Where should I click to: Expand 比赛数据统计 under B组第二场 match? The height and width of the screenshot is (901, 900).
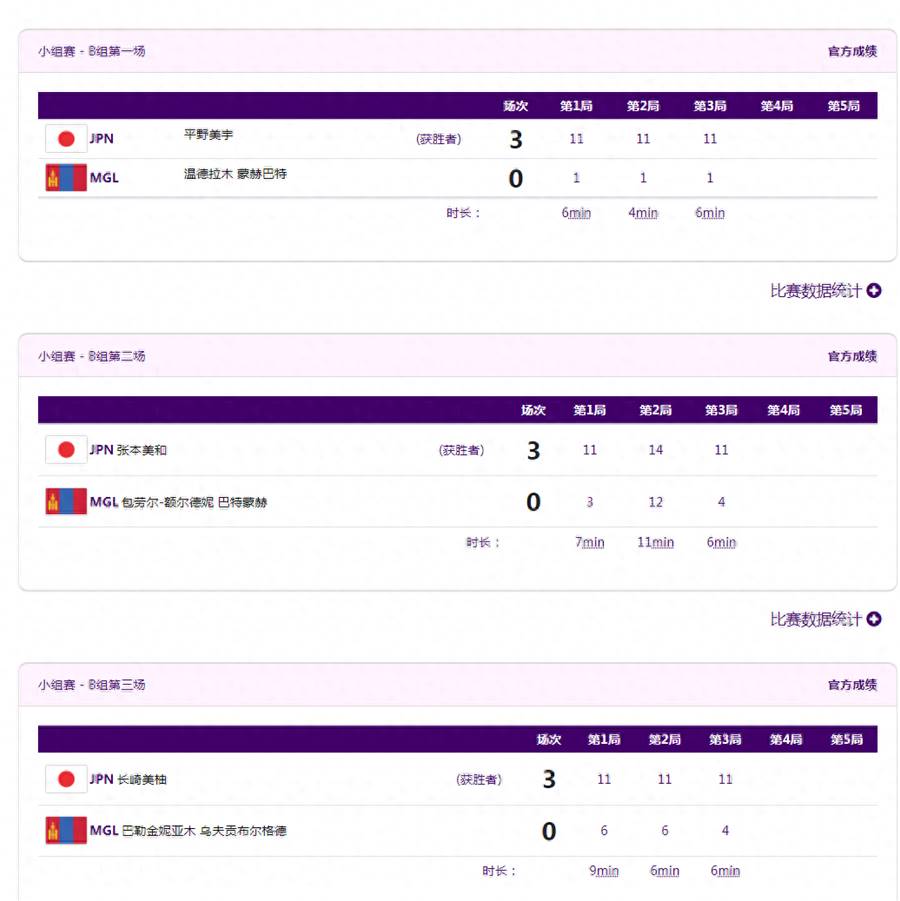click(825, 620)
